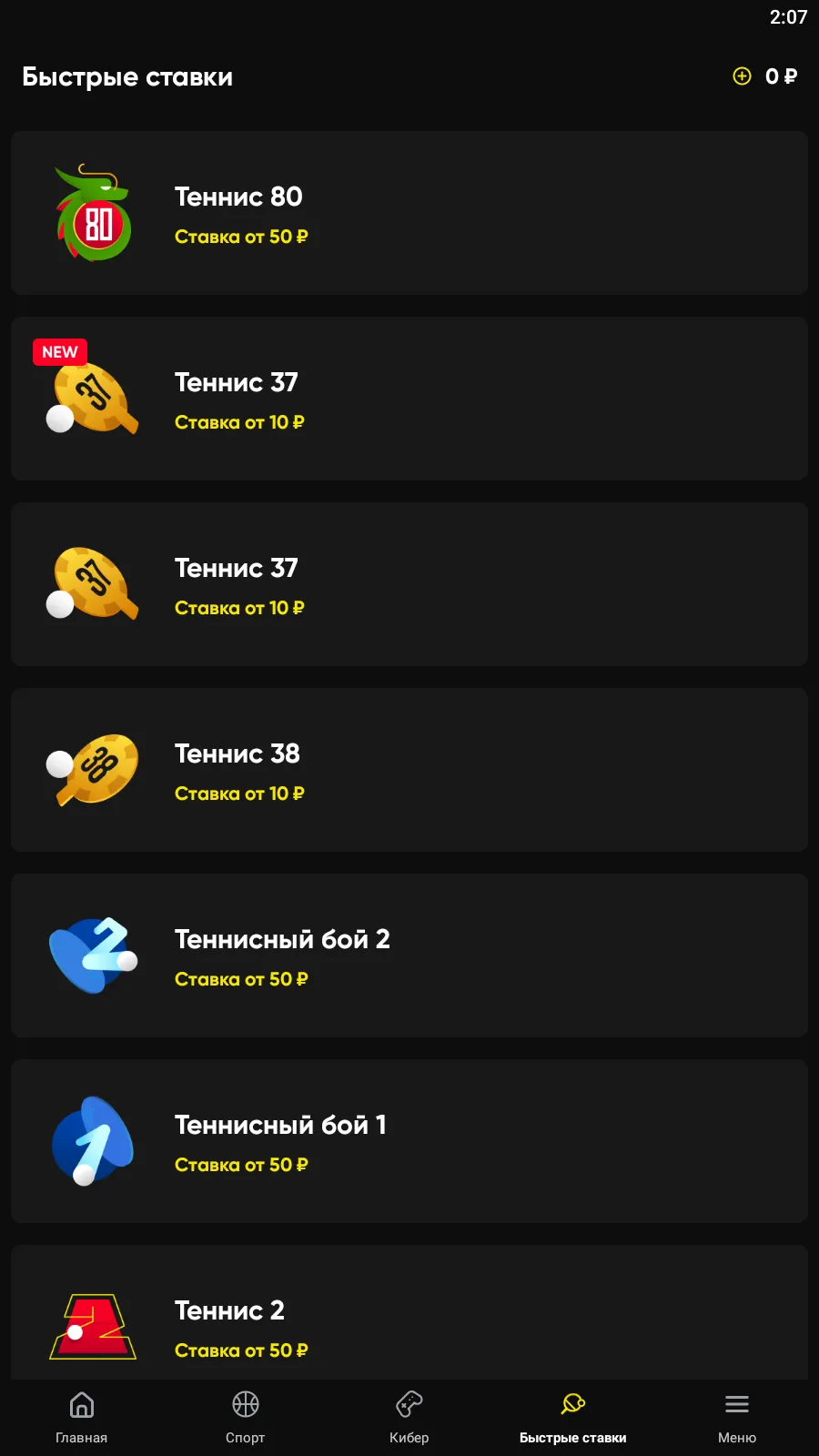
Task: Open Теннисный бой 2
Action: [x=409, y=955]
